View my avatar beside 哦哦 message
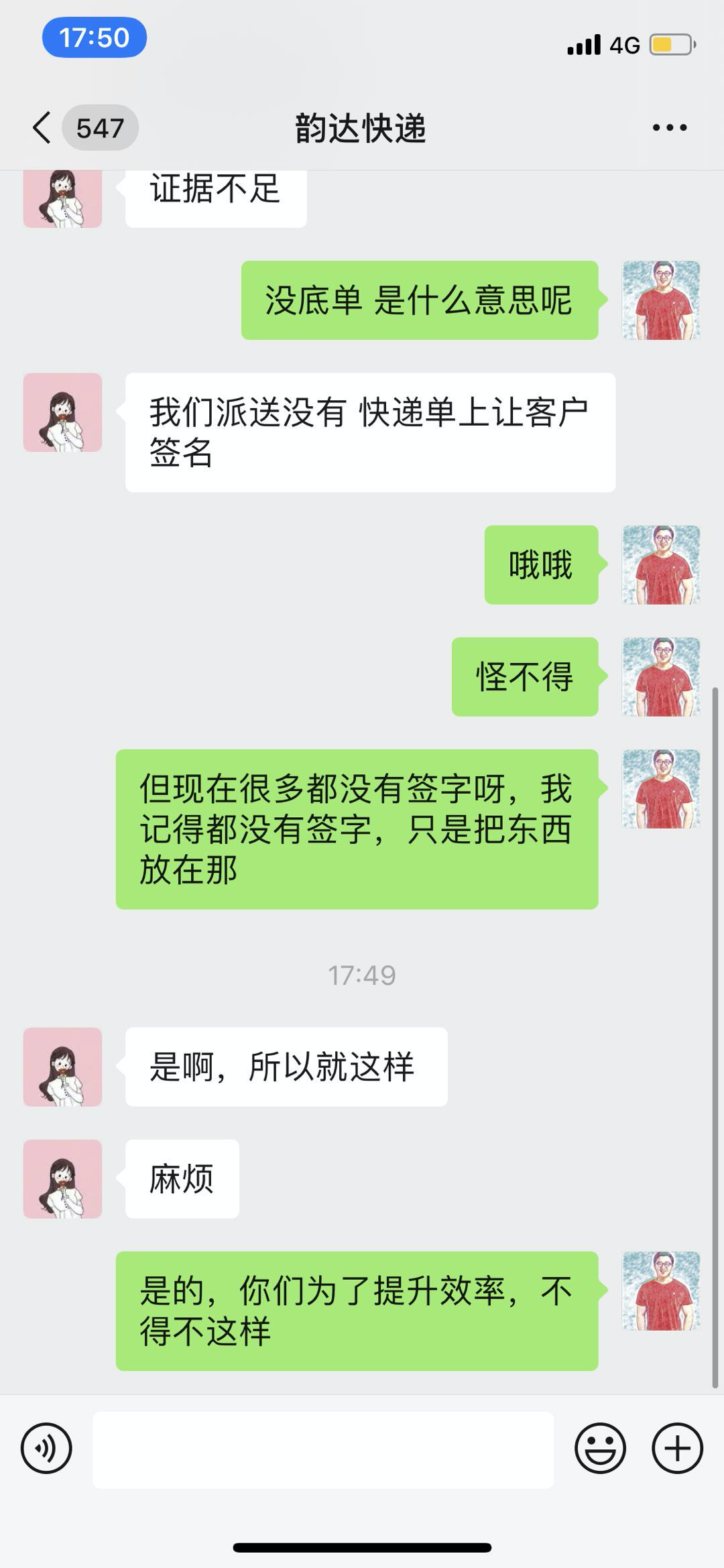The image size is (724, 1568). click(661, 564)
